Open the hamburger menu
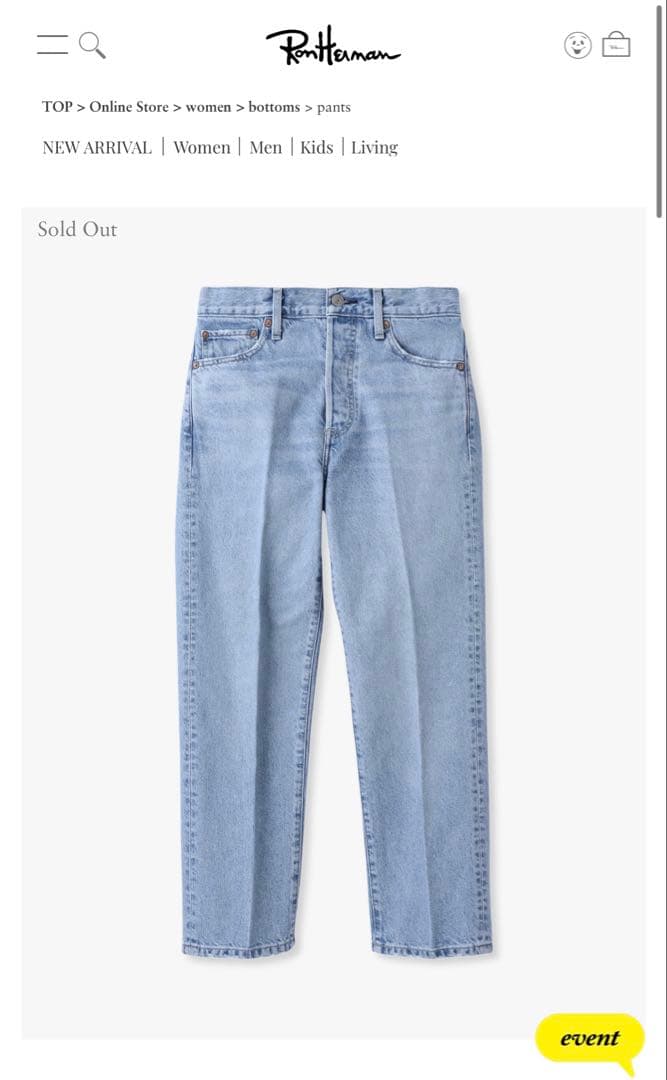The height and width of the screenshot is (1080, 667). (x=52, y=44)
